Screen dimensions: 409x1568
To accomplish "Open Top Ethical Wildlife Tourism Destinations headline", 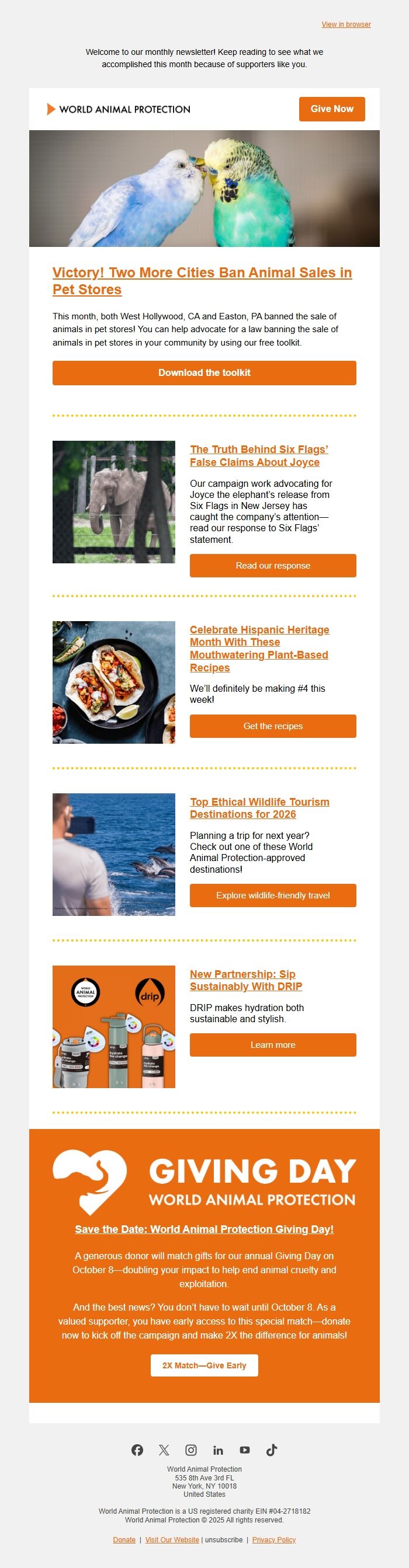I will coord(259,808).
